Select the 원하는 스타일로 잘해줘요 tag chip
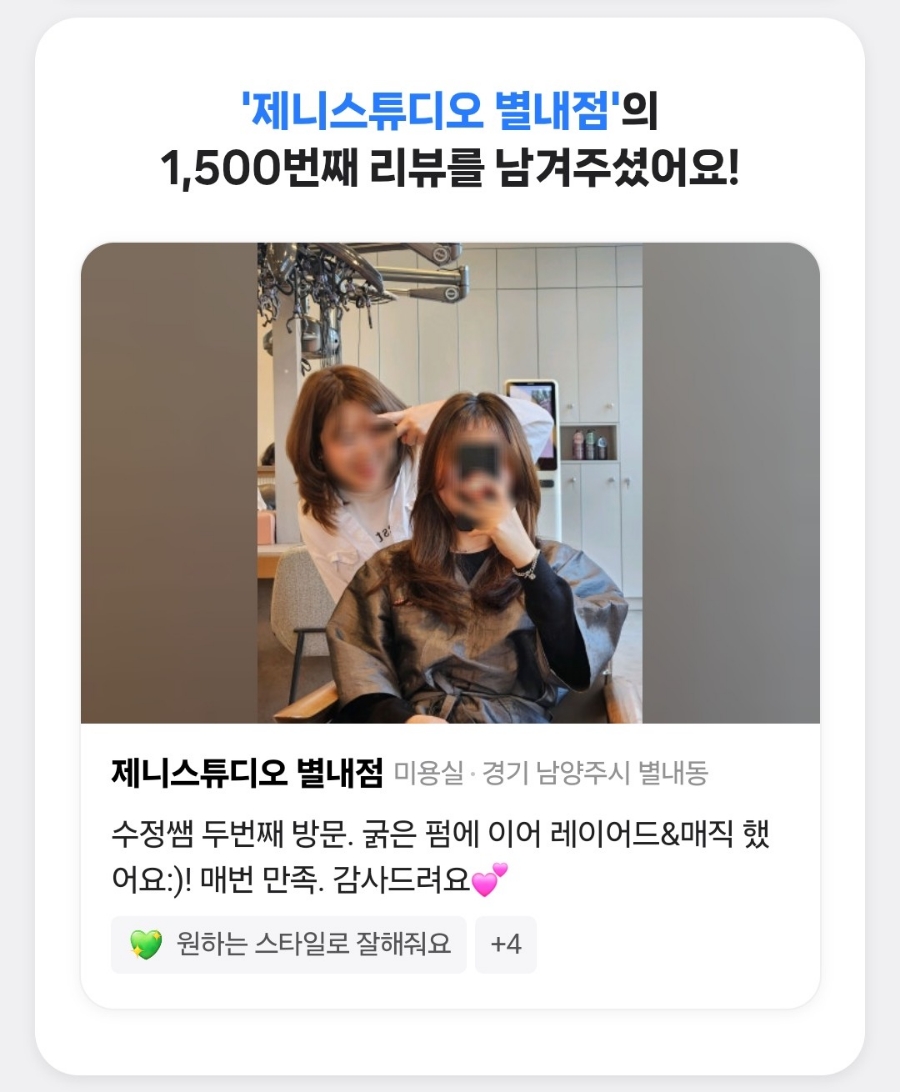 point(289,944)
